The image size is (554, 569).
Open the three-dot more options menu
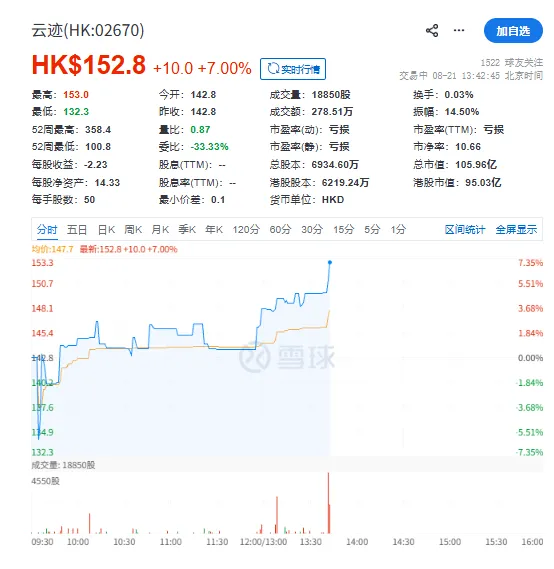(x=459, y=30)
